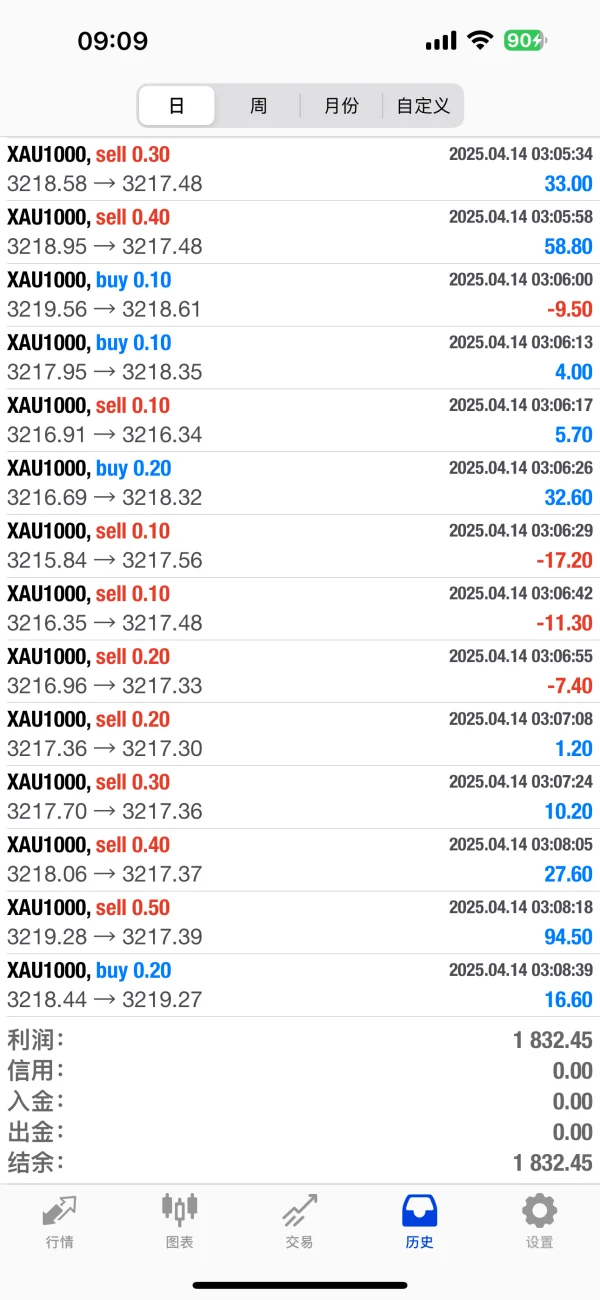Switch to the 月份 (month) period

coord(341,106)
